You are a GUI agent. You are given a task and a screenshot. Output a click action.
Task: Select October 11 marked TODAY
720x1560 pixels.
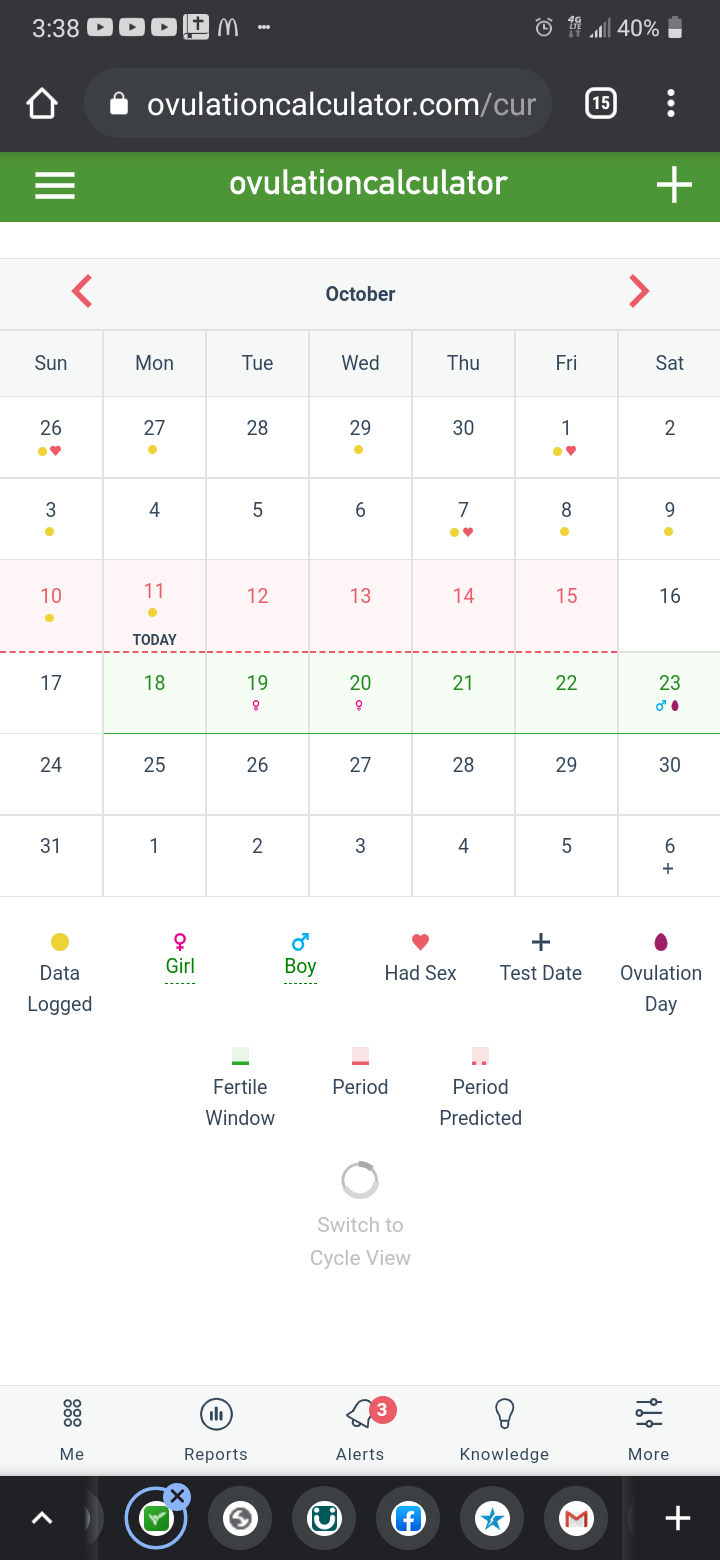[x=154, y=606]
